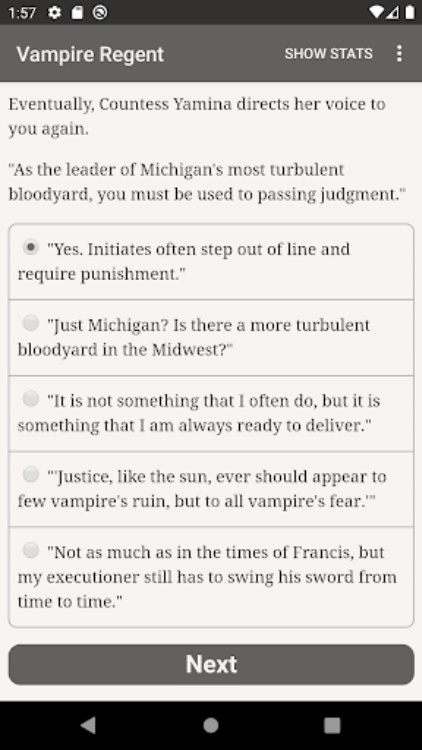
Task: Open recent apps from navigation bar
Action: coord(332,726)
